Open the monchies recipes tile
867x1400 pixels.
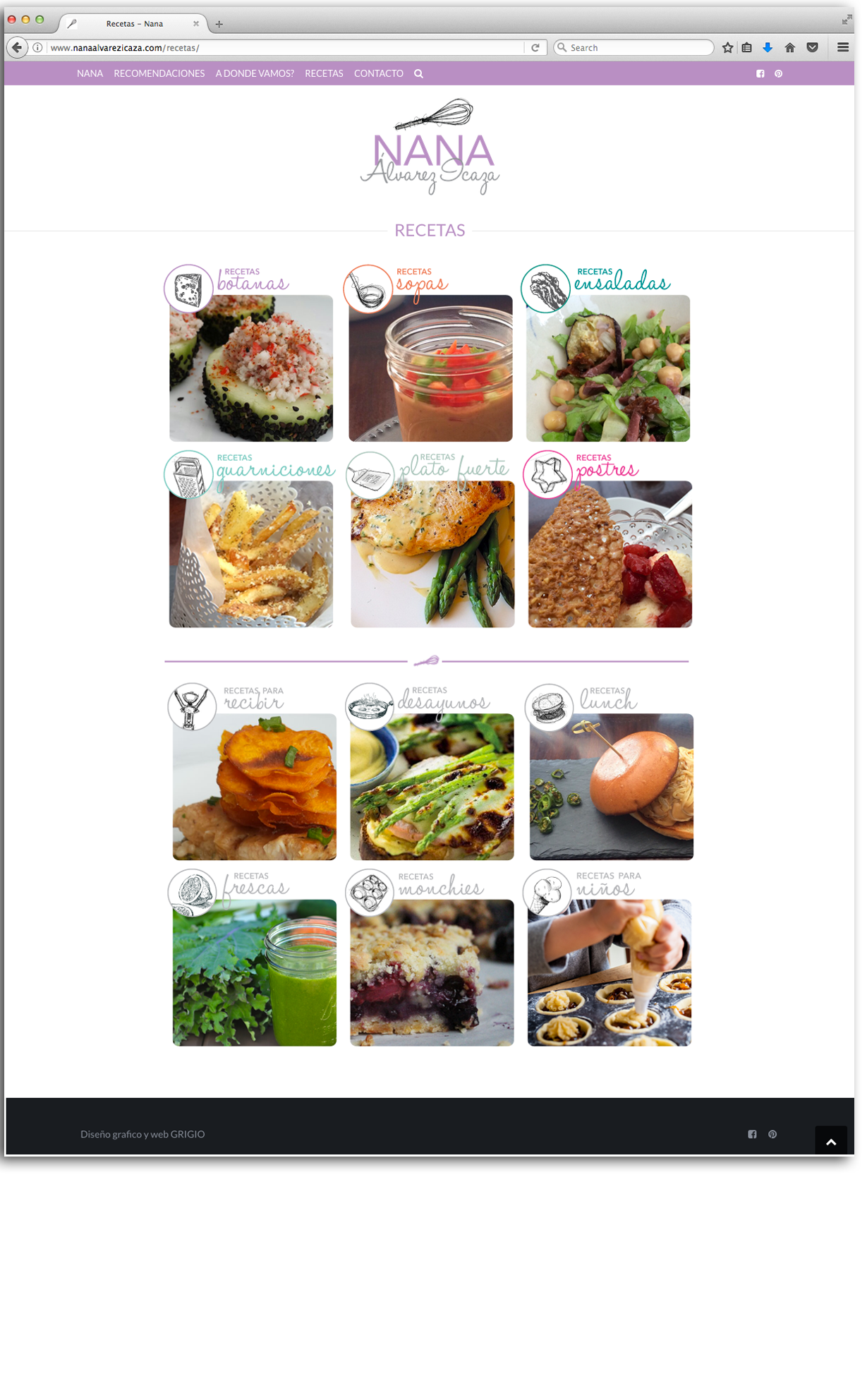click(x=432, y=972)
